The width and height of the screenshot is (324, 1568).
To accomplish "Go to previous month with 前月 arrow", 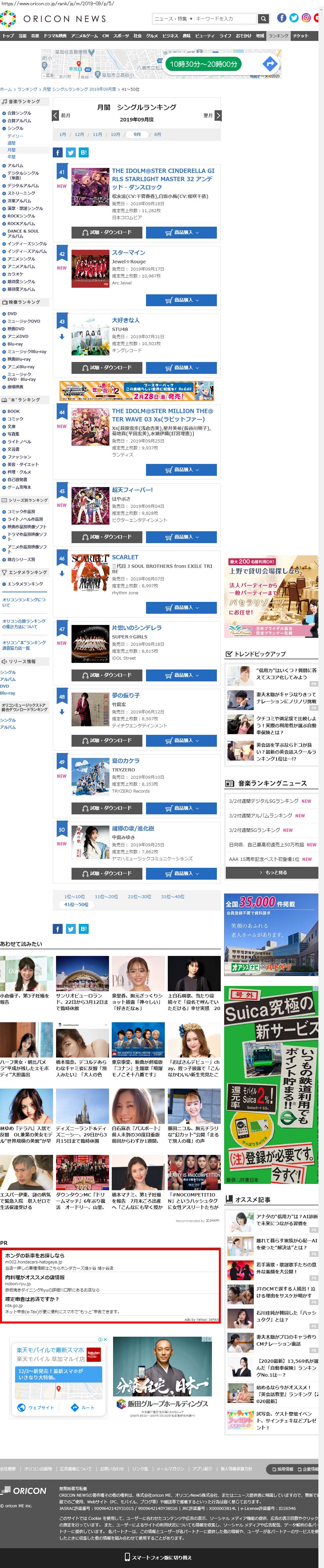I will (x=55, y=115).
